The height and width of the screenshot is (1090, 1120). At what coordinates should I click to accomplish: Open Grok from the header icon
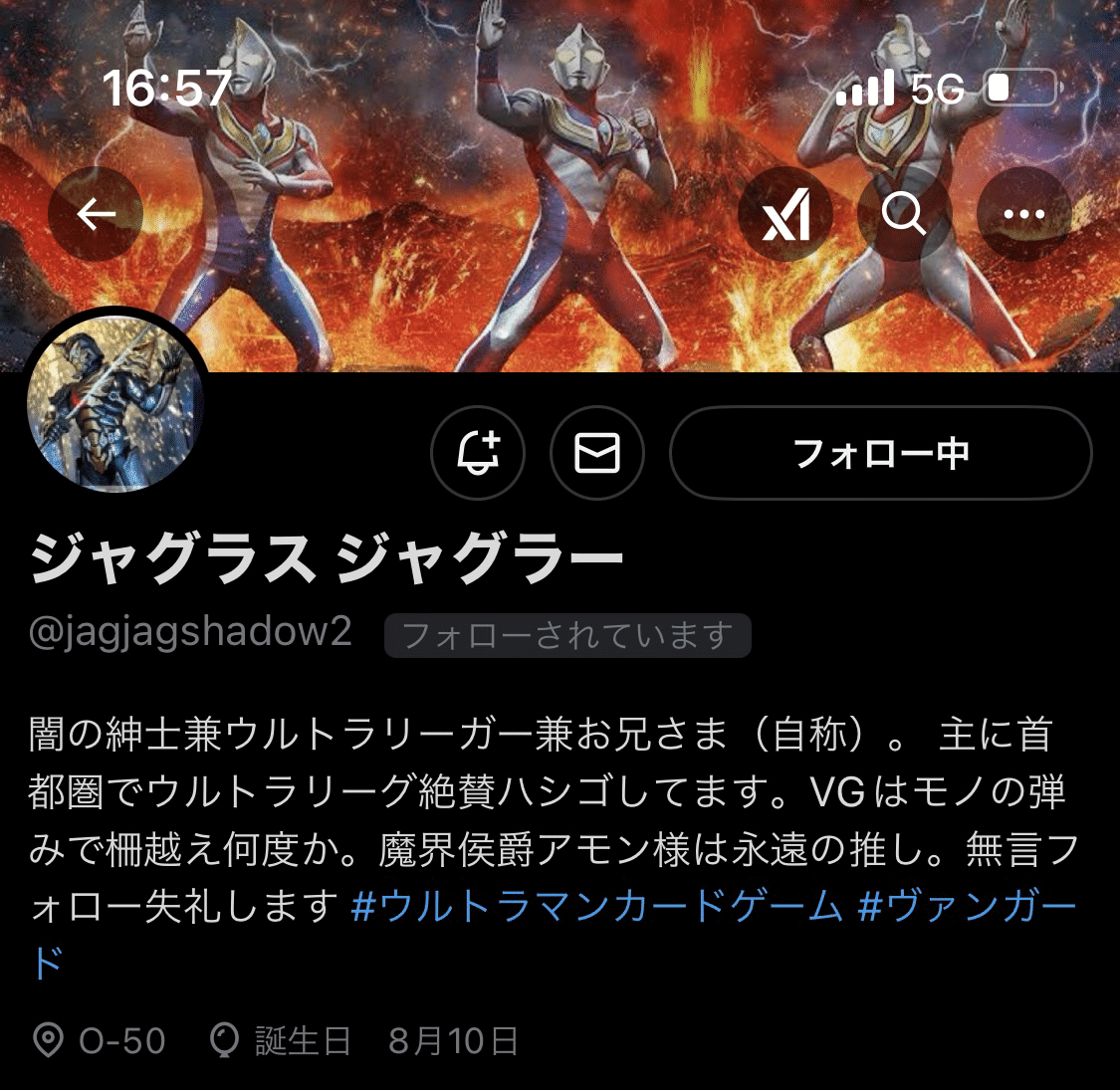785,214
